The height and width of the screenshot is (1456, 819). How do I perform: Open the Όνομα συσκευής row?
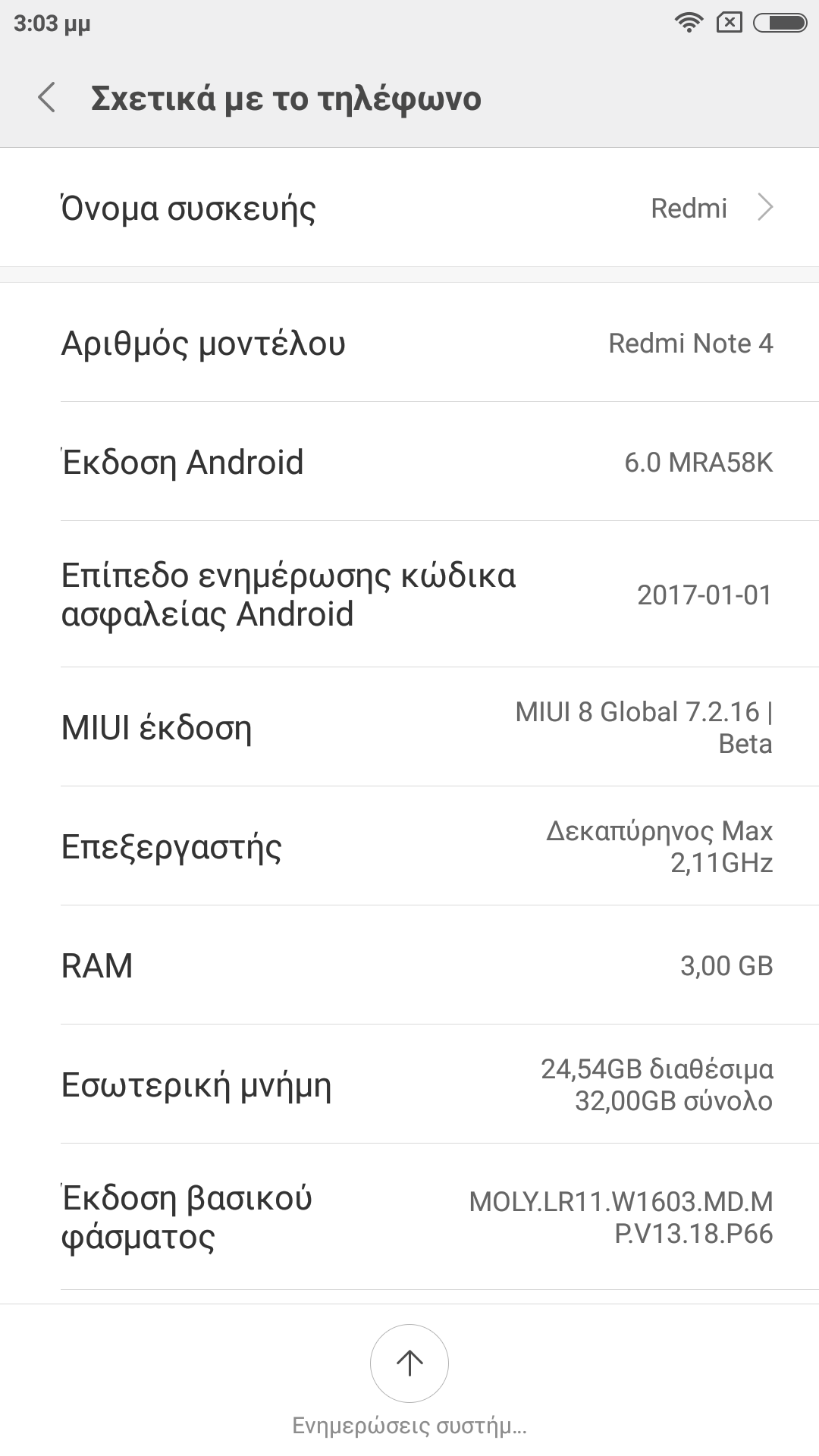(409, 208)
